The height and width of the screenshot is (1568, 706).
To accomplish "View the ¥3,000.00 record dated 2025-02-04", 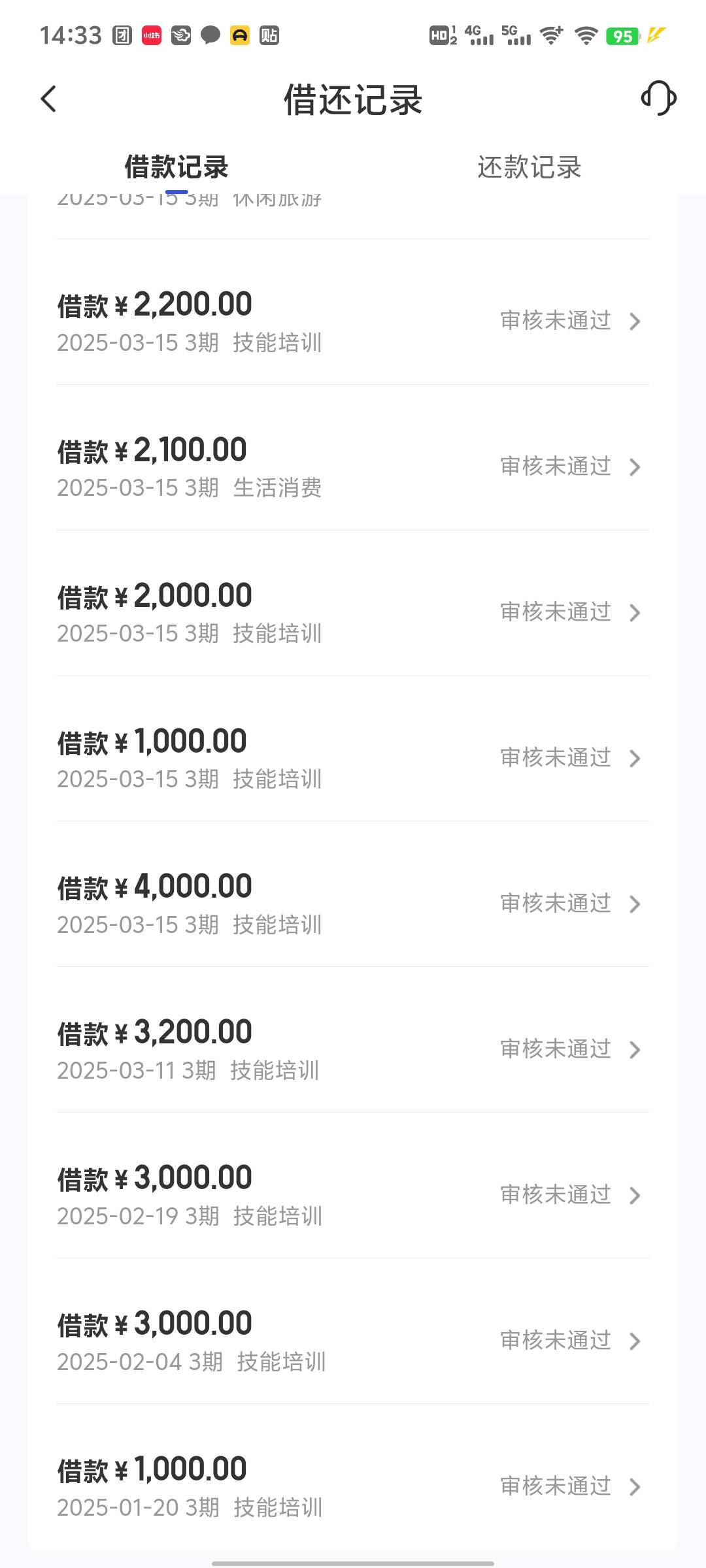I will tap(353, 1331).
